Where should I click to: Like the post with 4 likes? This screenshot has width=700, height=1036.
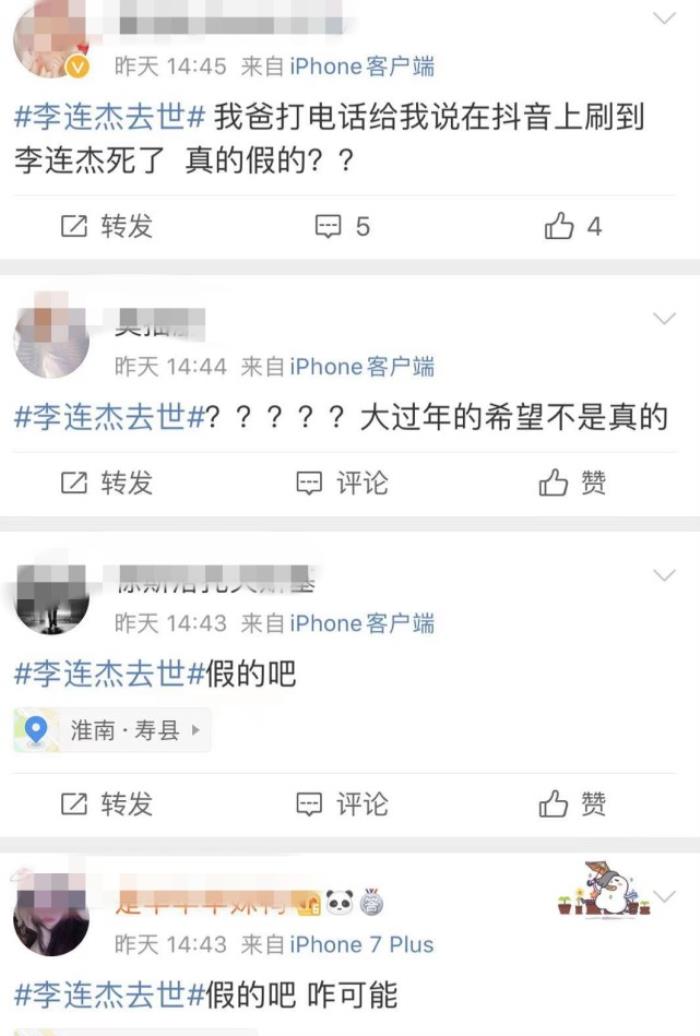click(x=573, y=227)
